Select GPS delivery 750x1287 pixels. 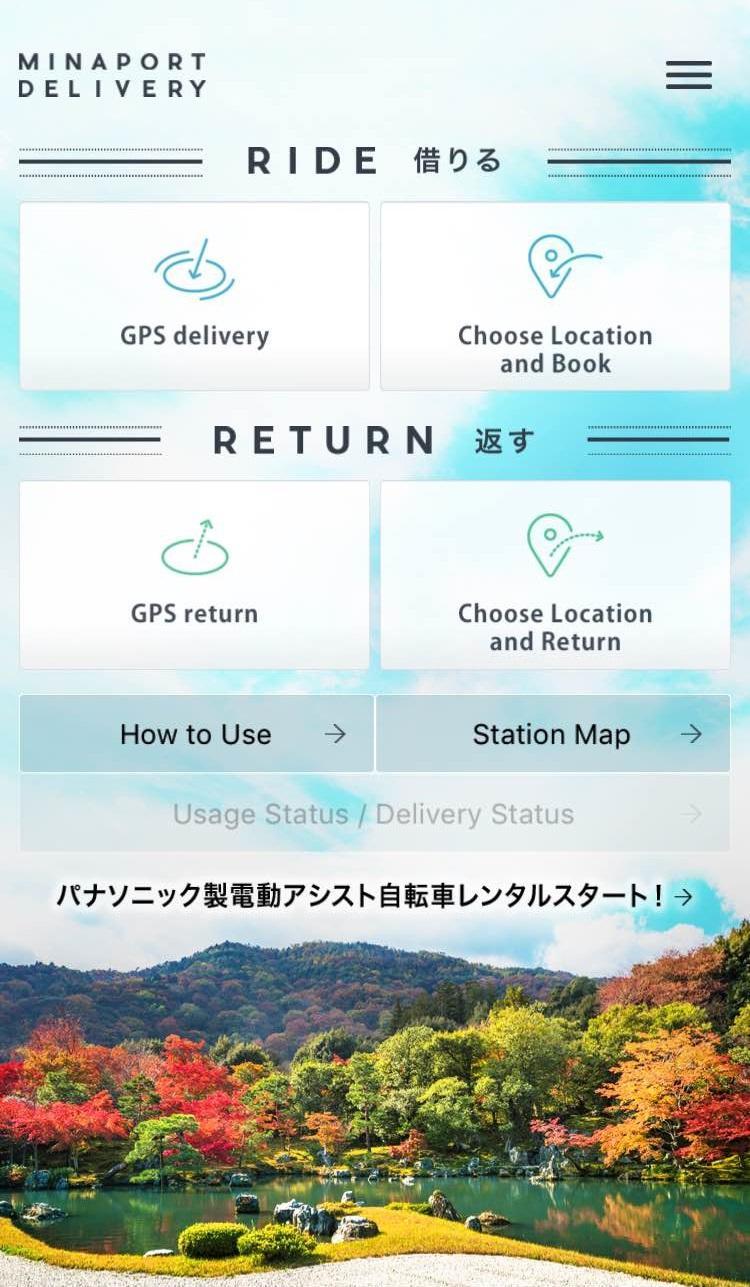click(x=194, y=296)
